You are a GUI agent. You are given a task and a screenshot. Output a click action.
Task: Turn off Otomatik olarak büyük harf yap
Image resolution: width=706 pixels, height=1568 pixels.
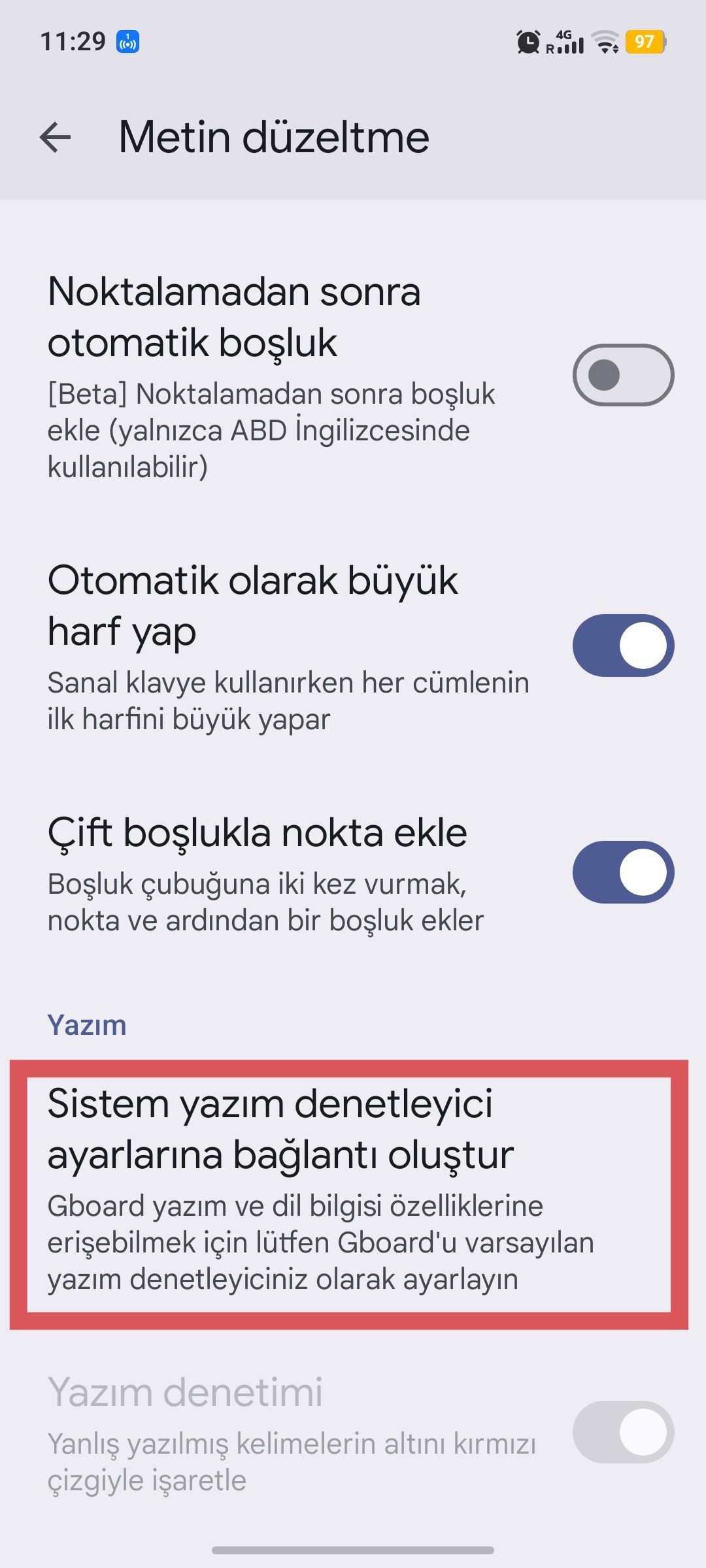click(623, 645)
